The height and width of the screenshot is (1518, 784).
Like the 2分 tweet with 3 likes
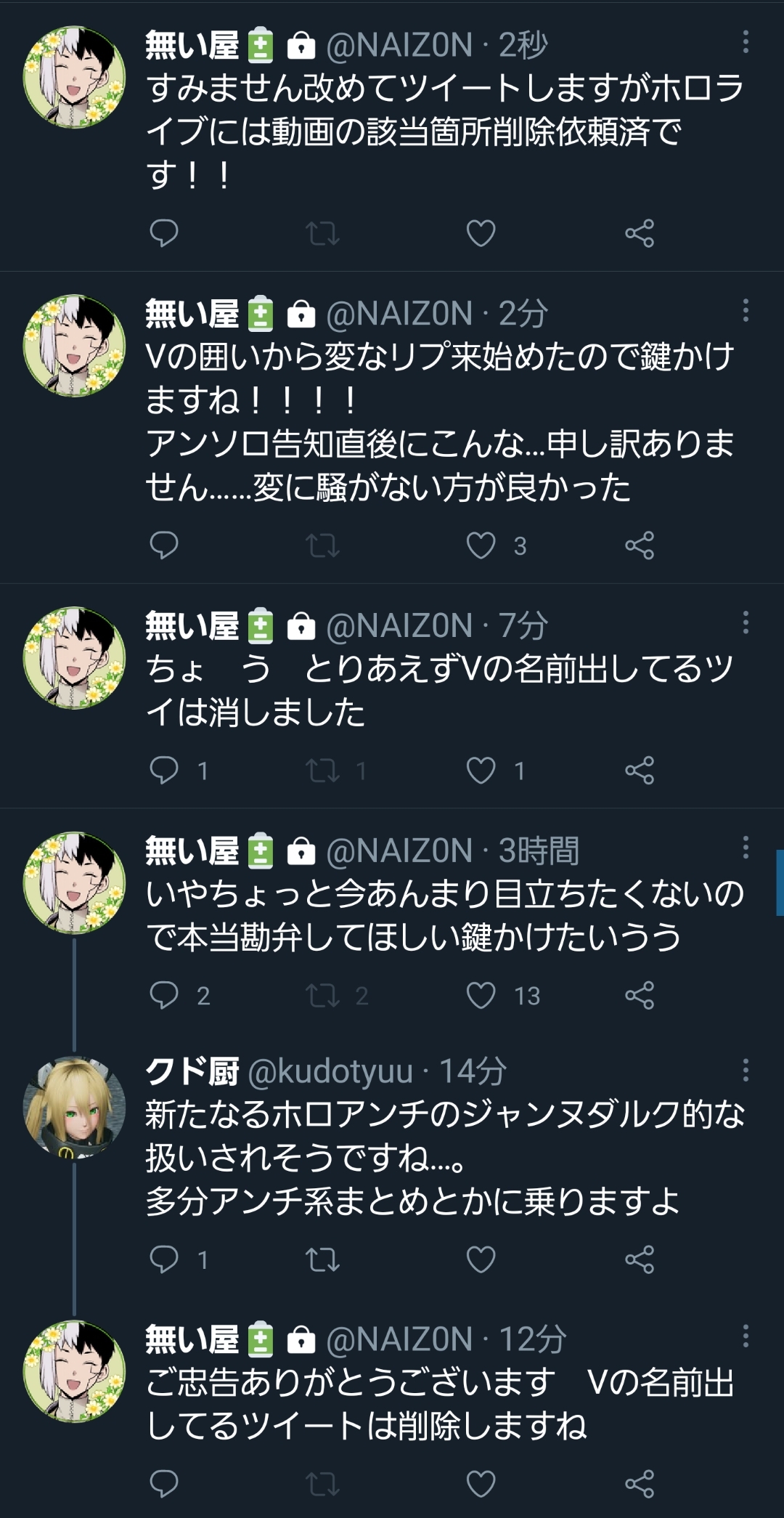pyautogui.click(x=481, y=545)
